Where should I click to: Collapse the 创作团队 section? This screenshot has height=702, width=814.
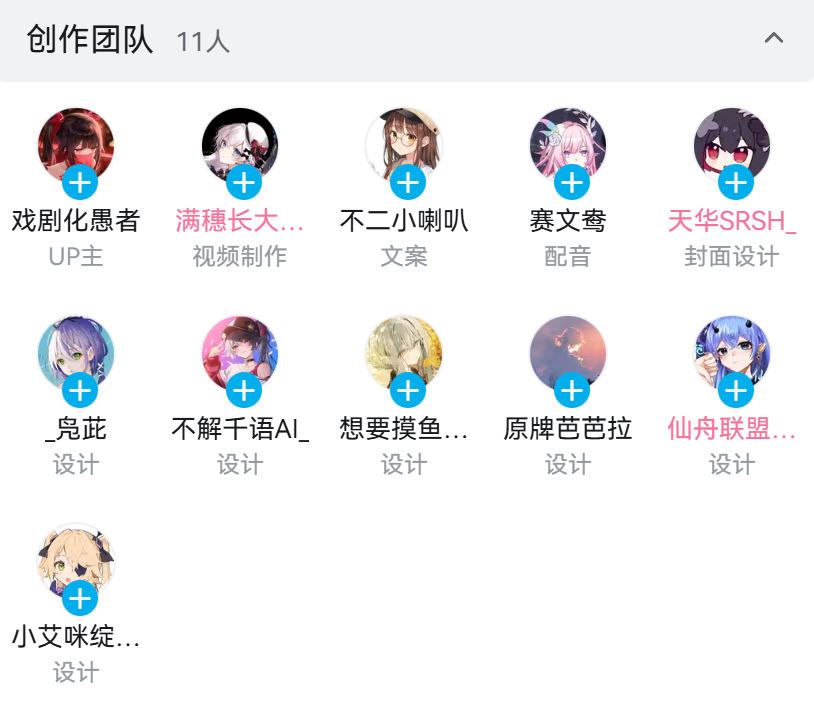(773, 39)
